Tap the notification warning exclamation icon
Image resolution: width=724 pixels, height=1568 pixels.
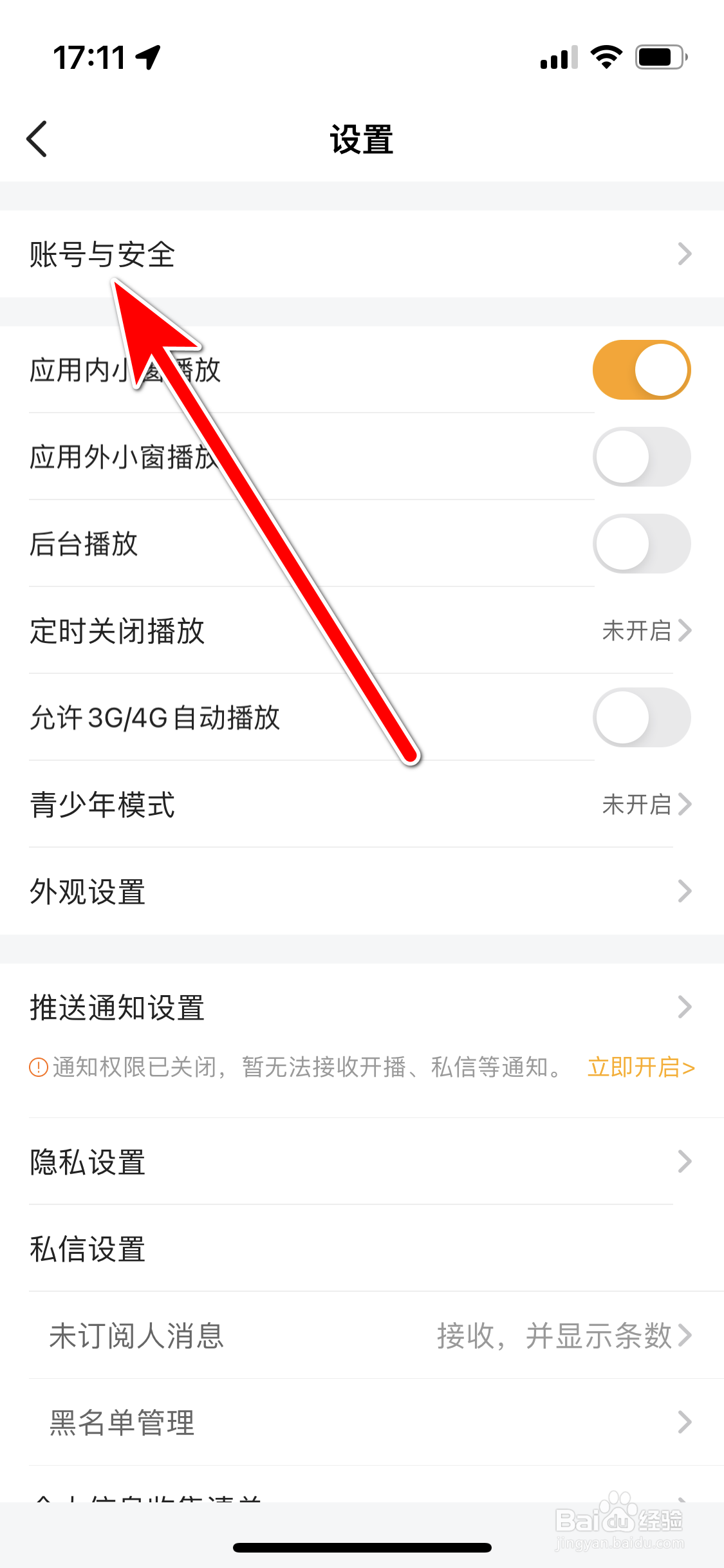[x=37, y=1067]
